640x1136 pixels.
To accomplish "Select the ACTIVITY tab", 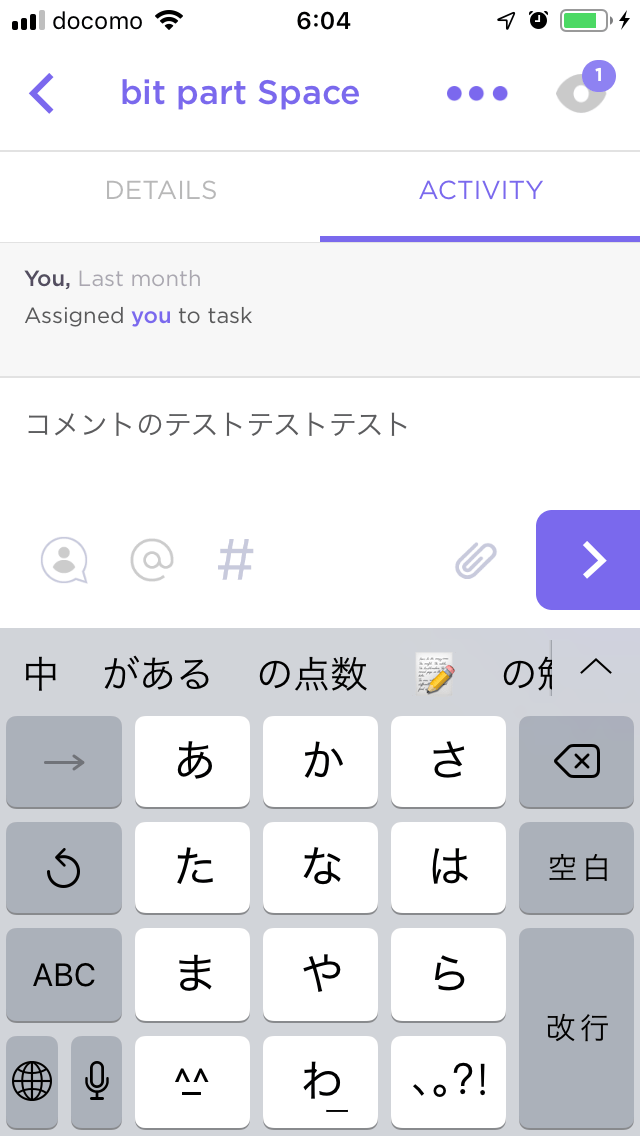I will point(480,190).
